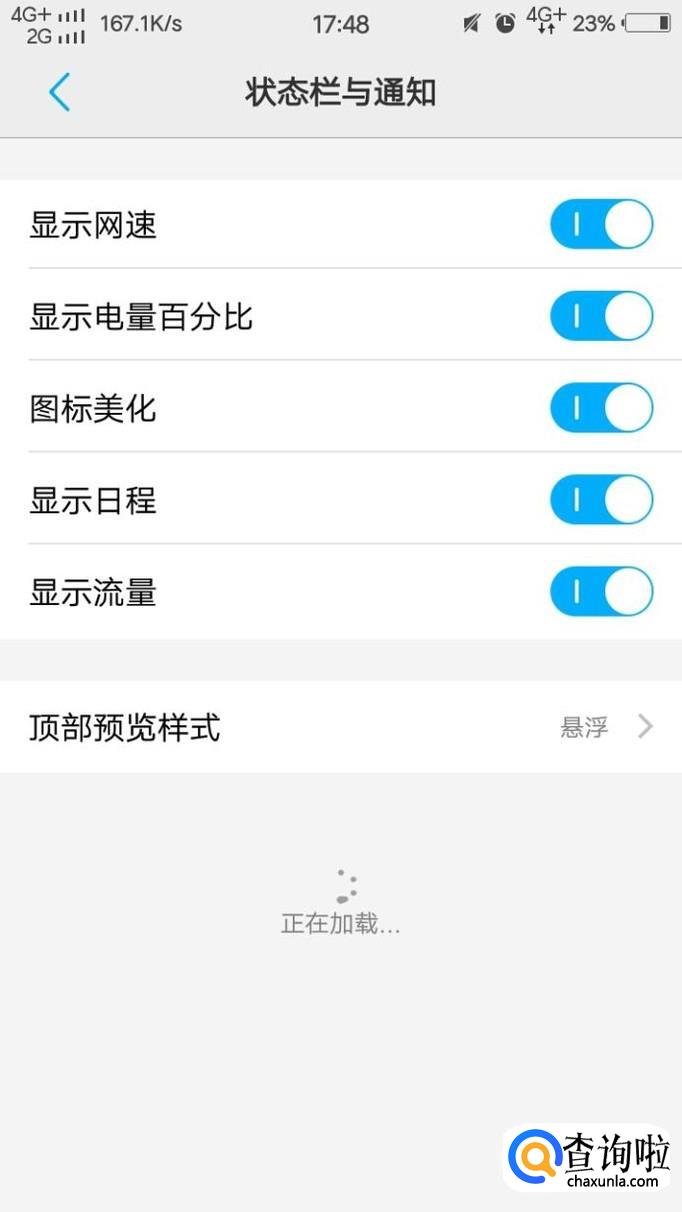Turn off the 显示网速 switch
The image size is (682, 1212).
tap(601, 225)
